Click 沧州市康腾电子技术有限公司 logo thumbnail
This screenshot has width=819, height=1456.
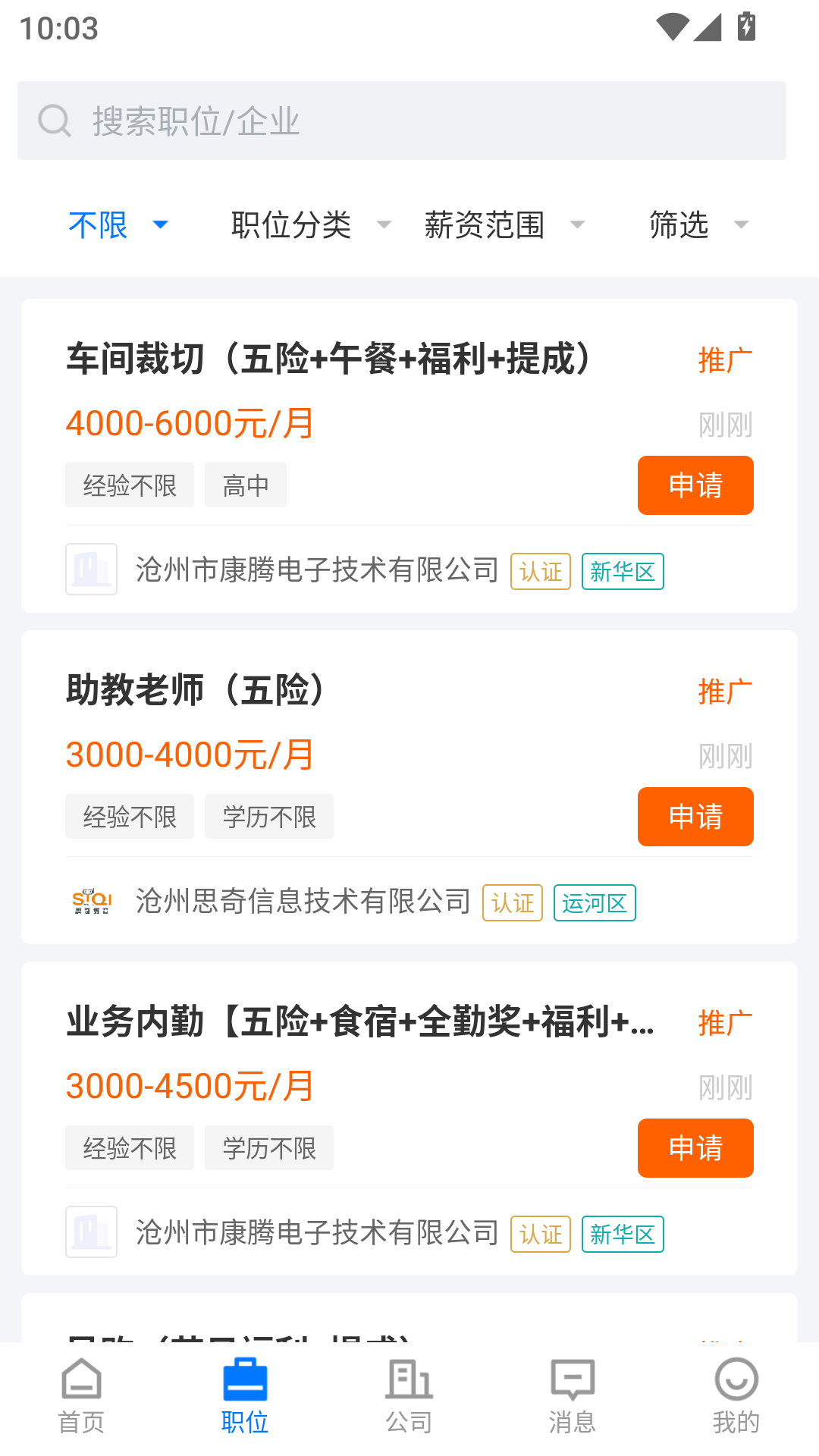coord(91,570)
